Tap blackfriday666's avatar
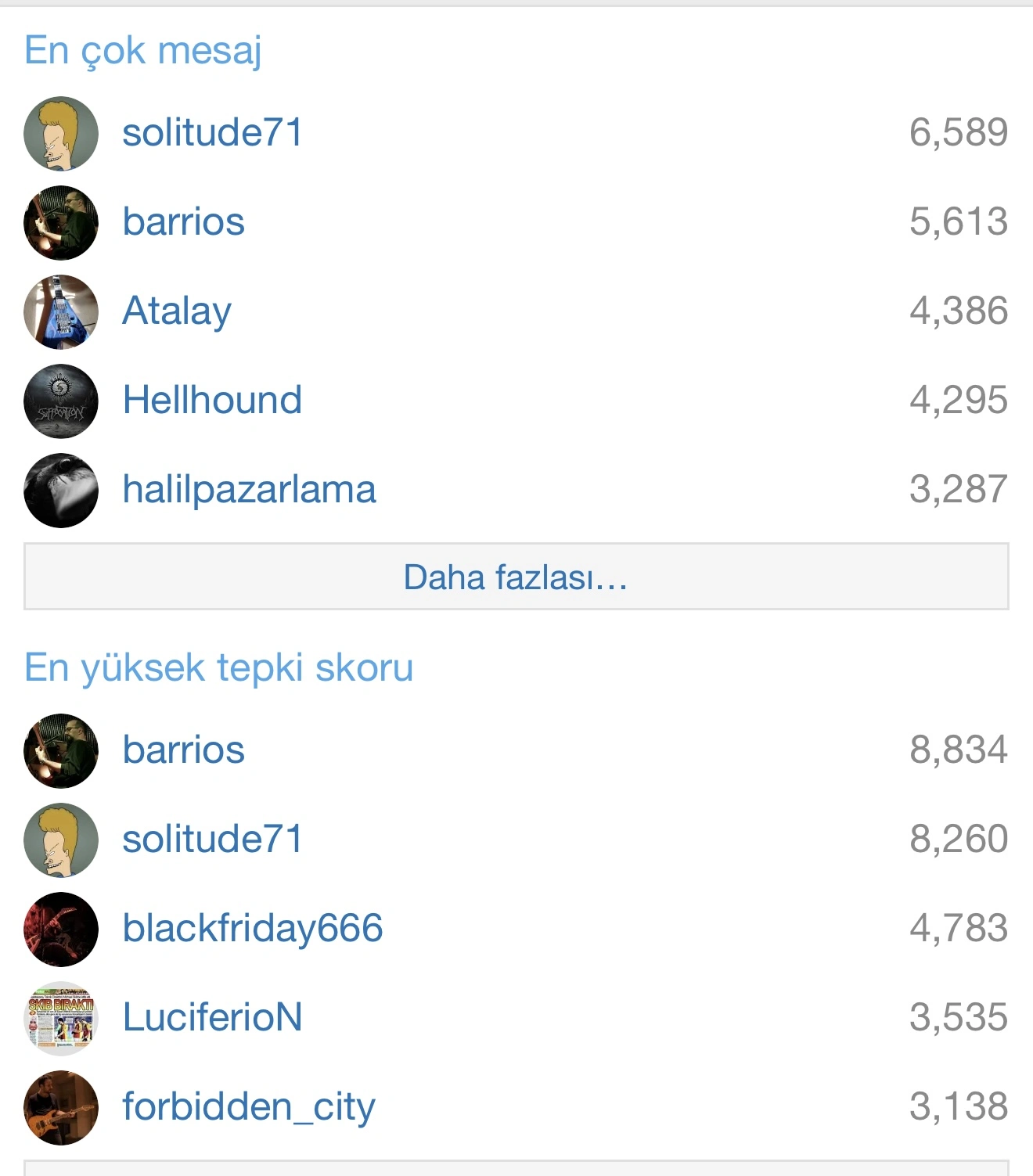1033x1176 pixels. click(x=61, y=929)
